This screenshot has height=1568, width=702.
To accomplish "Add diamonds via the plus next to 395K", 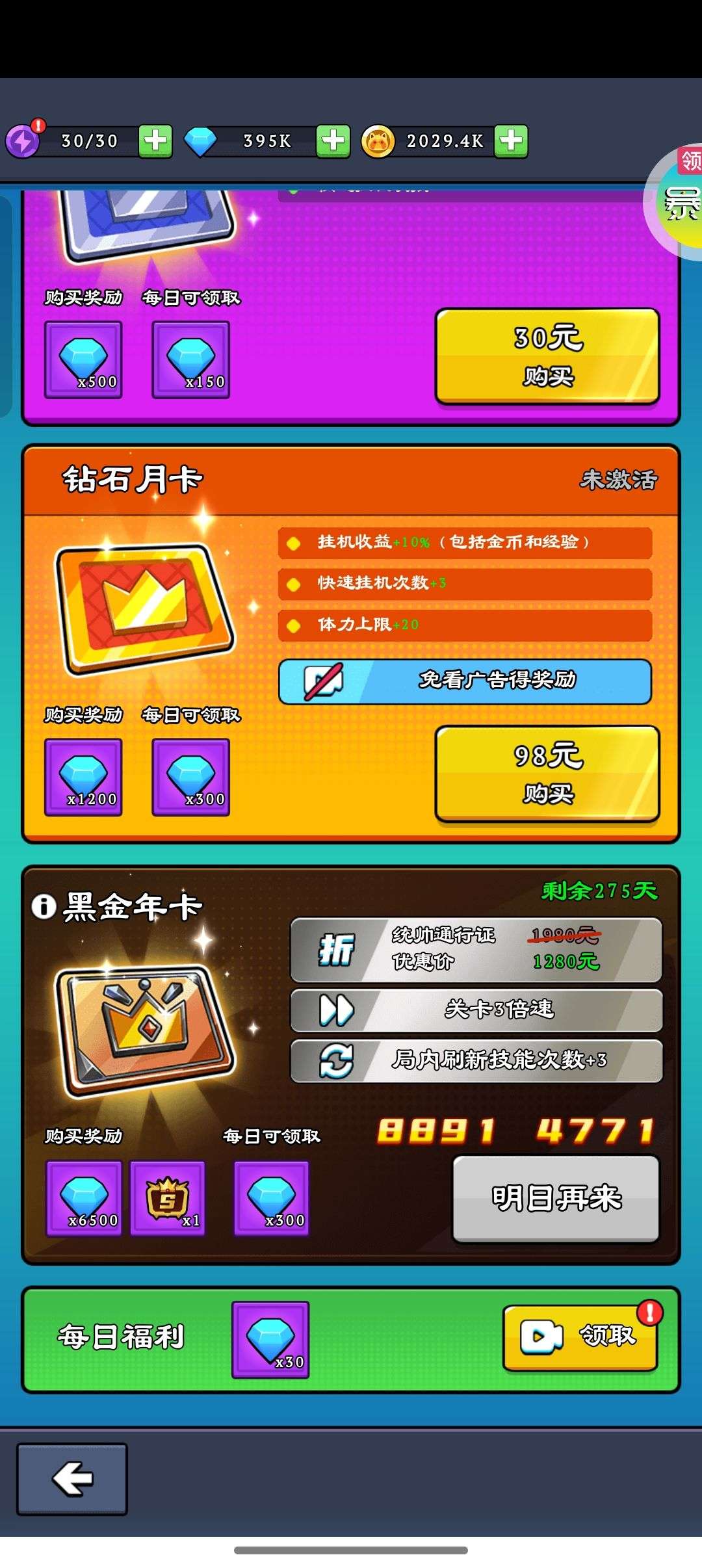I will [x=333, y=140].
